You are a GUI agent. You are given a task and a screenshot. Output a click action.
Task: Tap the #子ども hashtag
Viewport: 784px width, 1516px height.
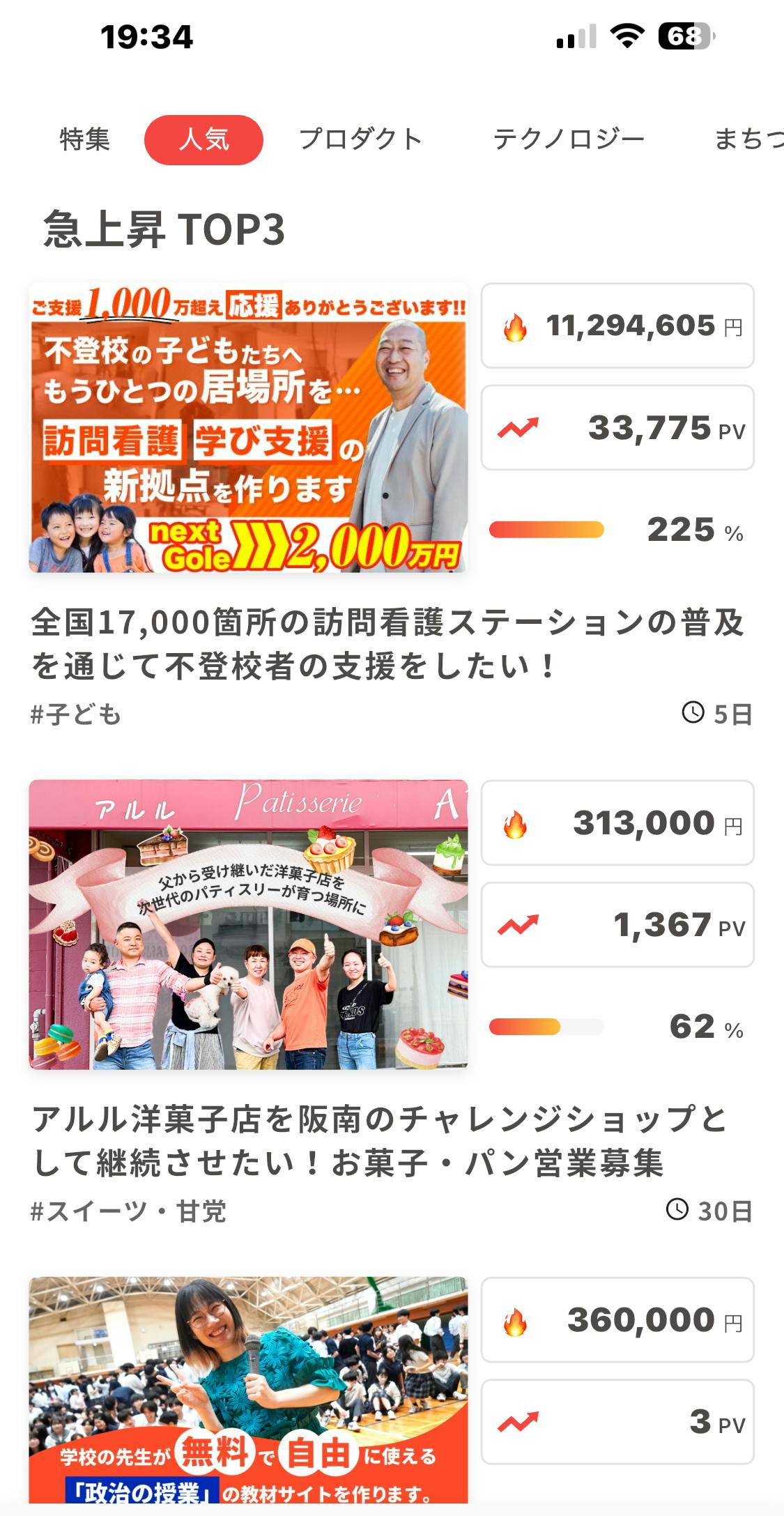pos(76,714)
